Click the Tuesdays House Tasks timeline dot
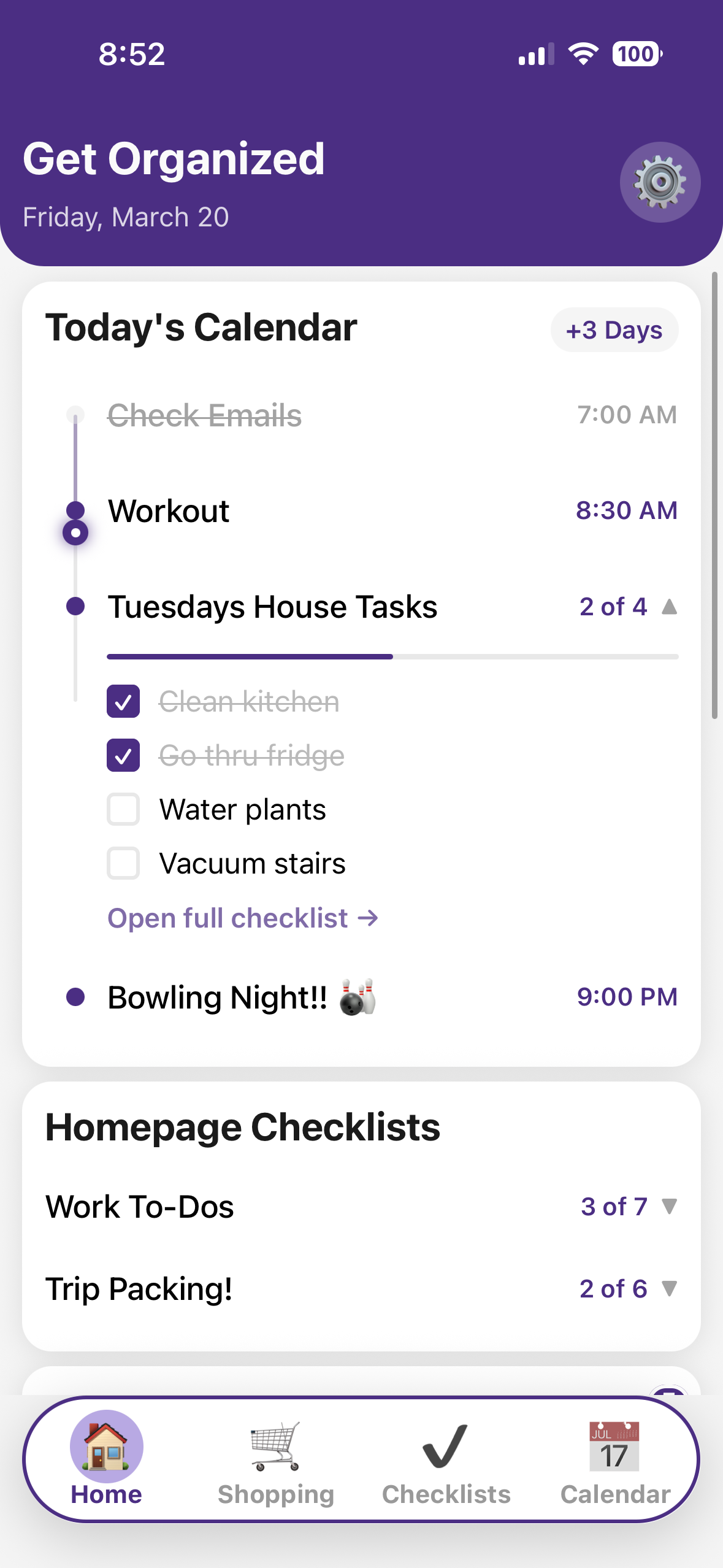This screenshot has height=1568, width=723. tap(77, 606)
